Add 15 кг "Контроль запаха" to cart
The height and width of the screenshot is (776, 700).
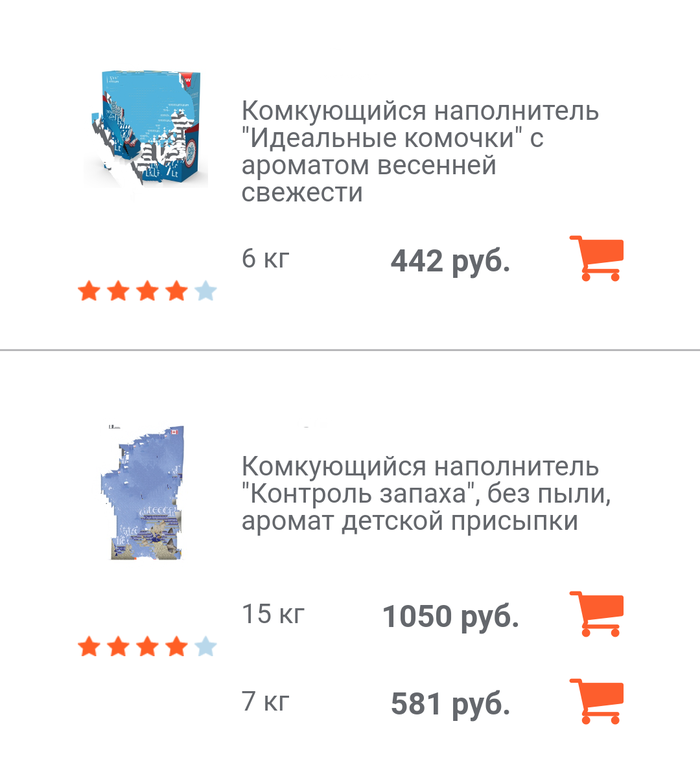tap(596, 613)
